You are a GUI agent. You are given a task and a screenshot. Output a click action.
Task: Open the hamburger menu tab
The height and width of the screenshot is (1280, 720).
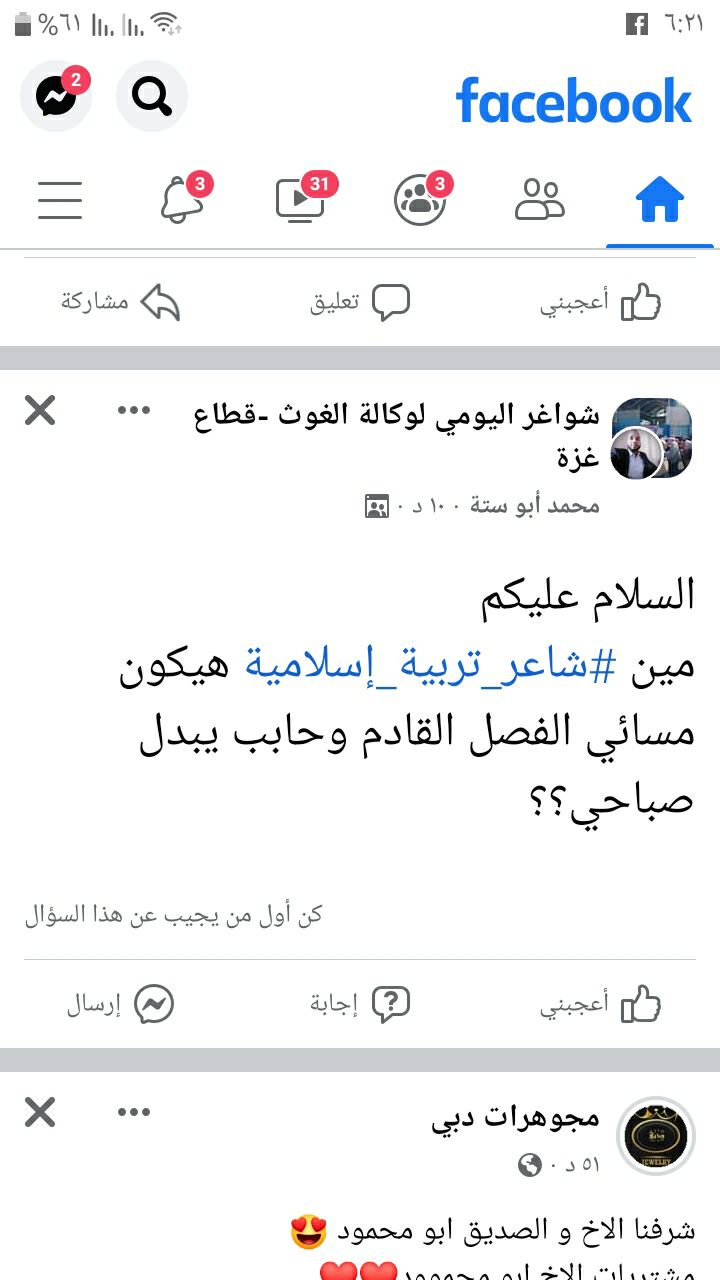tap(60, 200)
